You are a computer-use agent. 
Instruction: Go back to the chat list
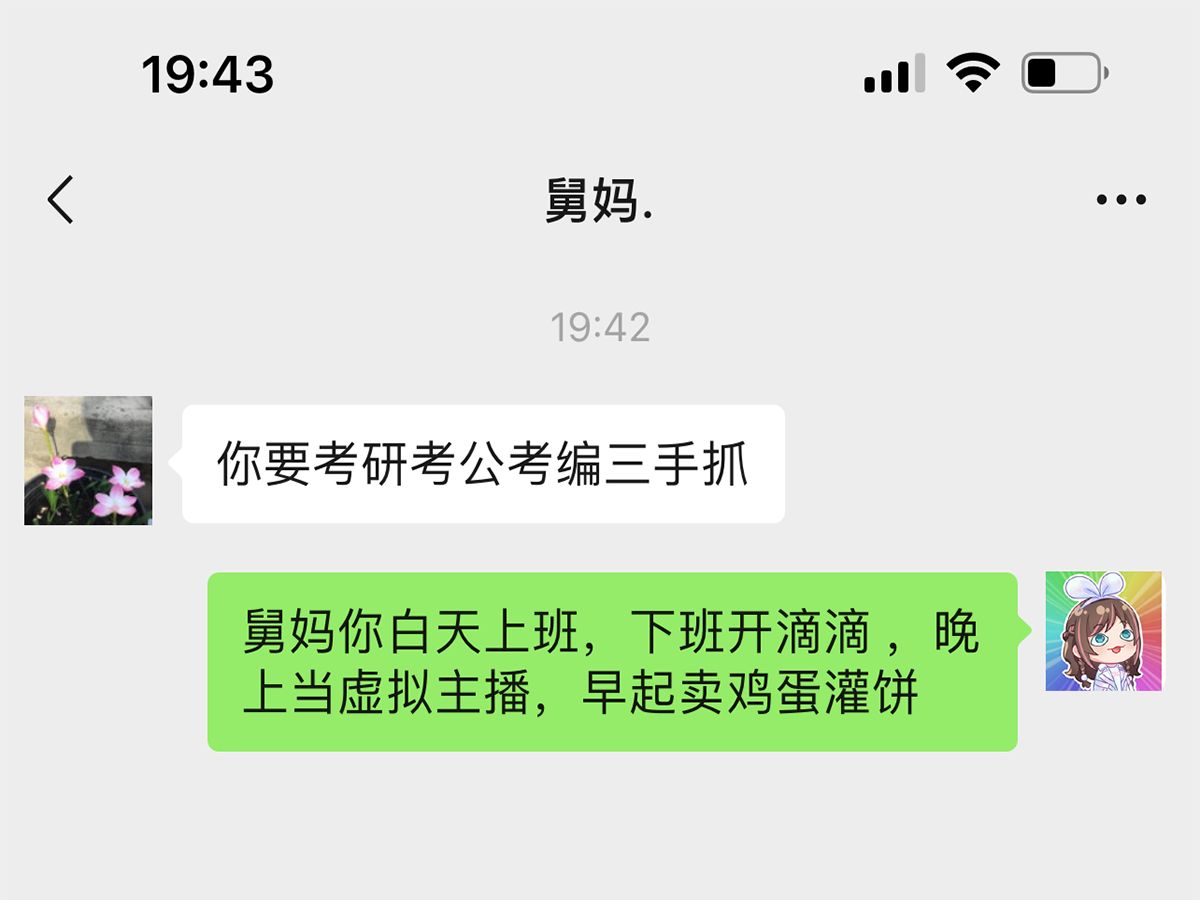[x=61, y=200]
